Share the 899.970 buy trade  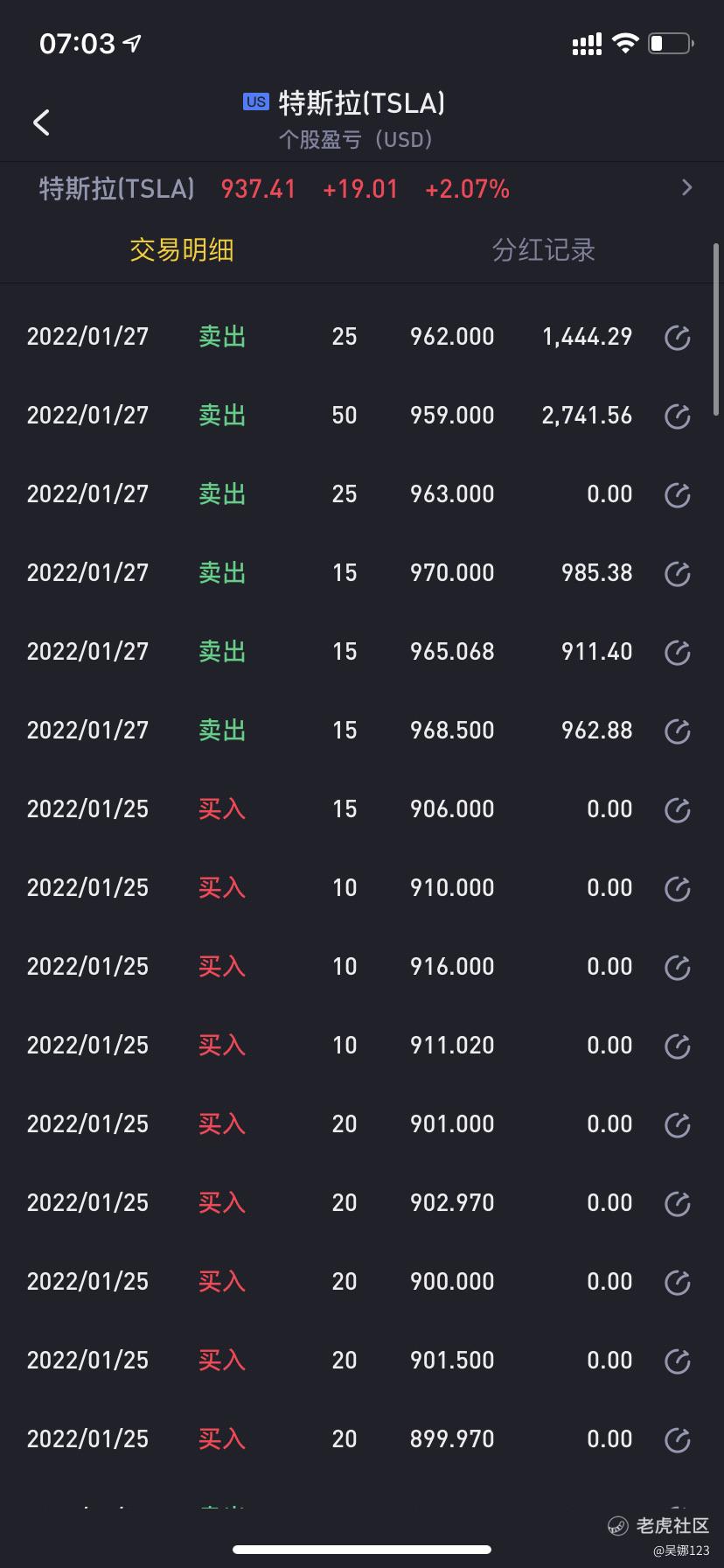[x=678, y=1439]
